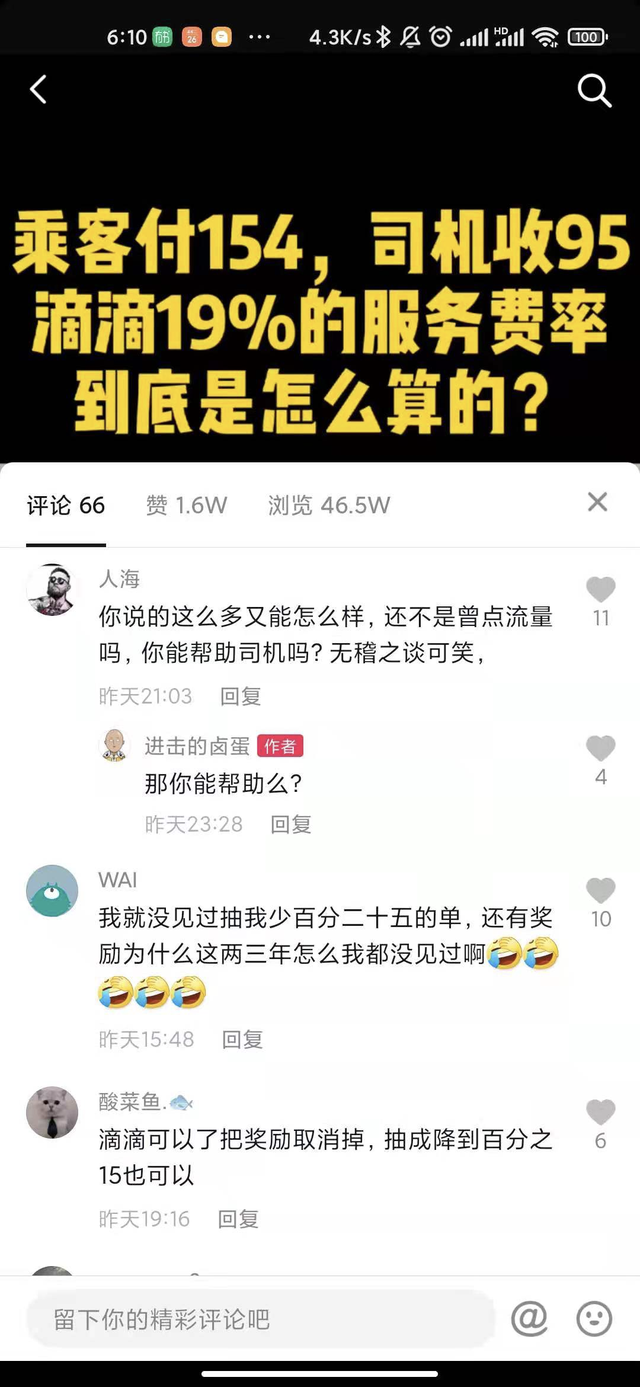640x1387 pixels.
Task: Reply to 酸菜鱼's comment
Action: (238, 1219)
